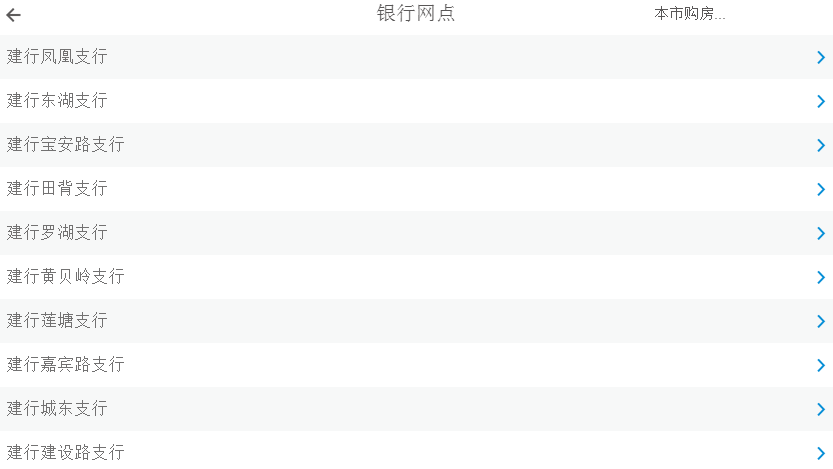Open 建行黄贝岭支行 branch
Viewport: 833px width, 469px height.
416,277
